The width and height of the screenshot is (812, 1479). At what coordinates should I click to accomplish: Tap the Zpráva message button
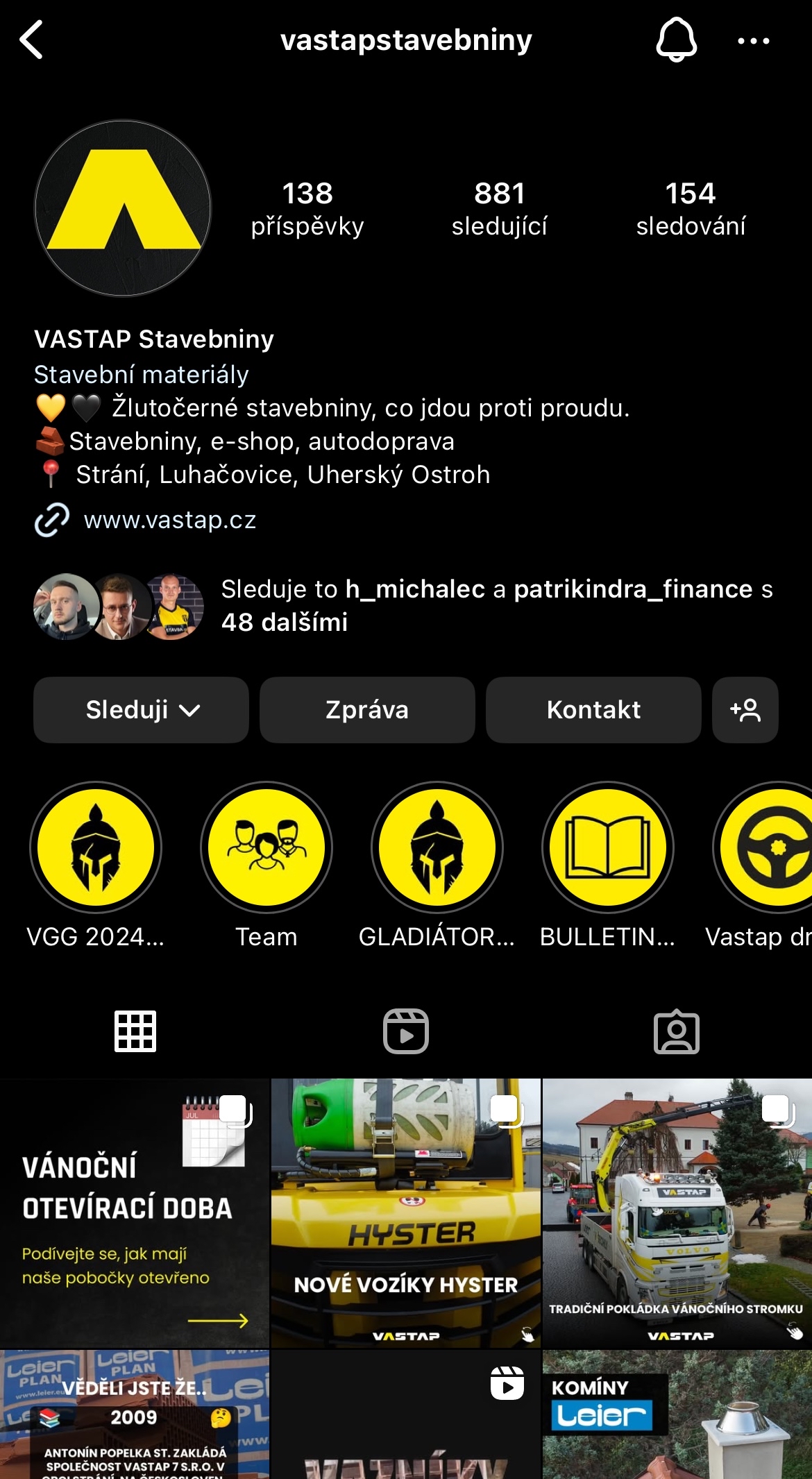click(367, 710)
